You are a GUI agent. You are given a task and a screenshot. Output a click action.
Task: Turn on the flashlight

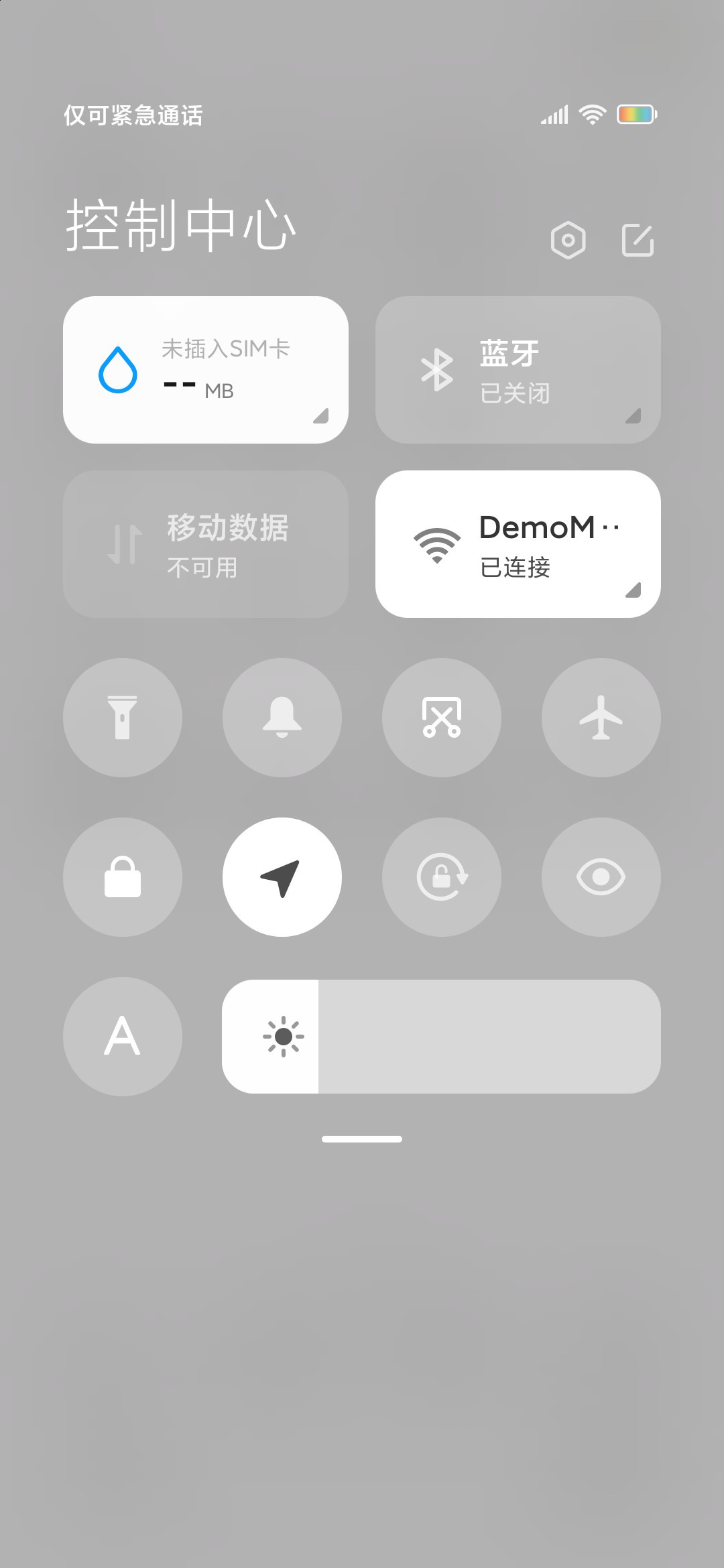[123, 718]
